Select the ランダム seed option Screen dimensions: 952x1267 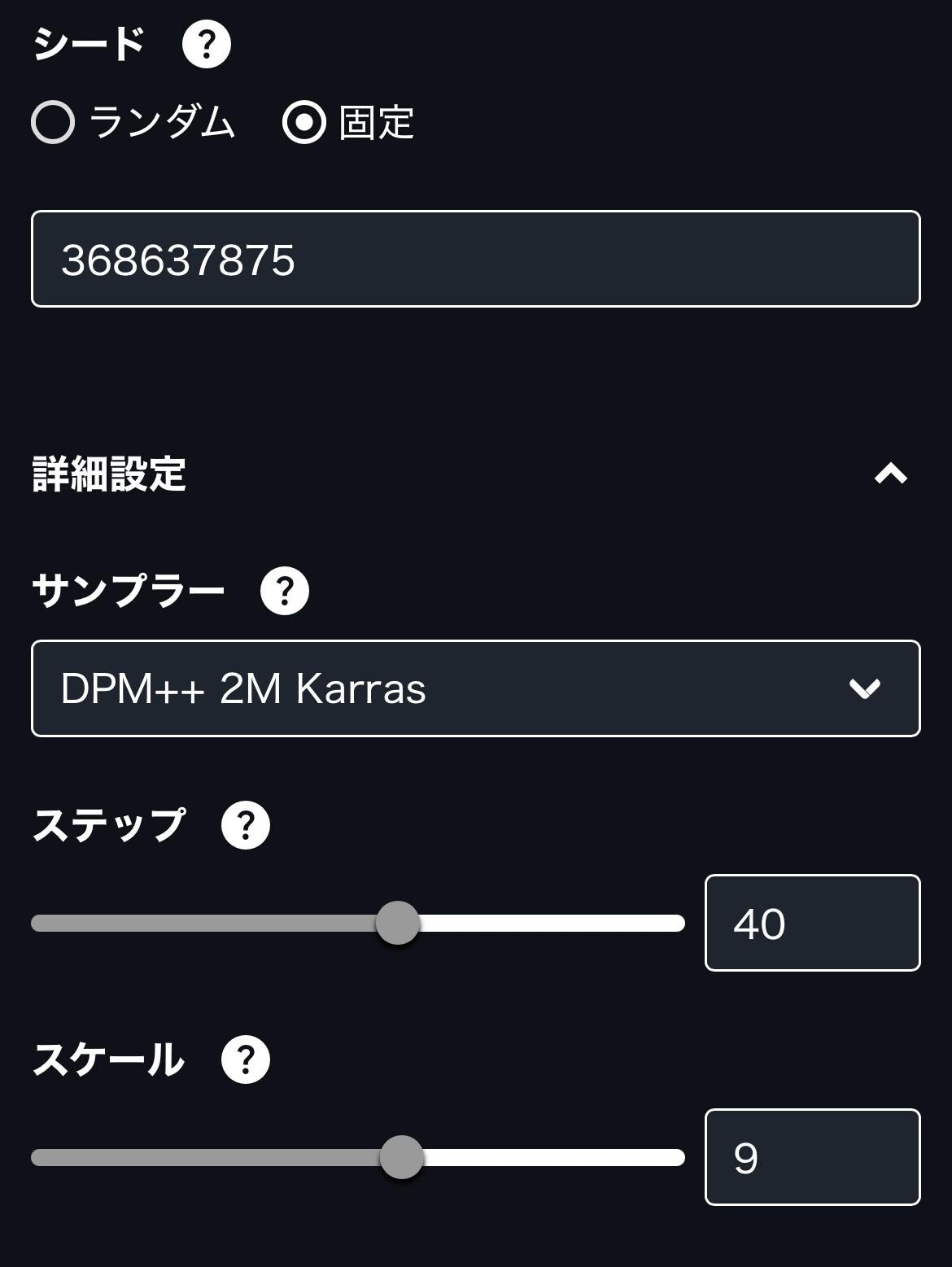[54, 123]
